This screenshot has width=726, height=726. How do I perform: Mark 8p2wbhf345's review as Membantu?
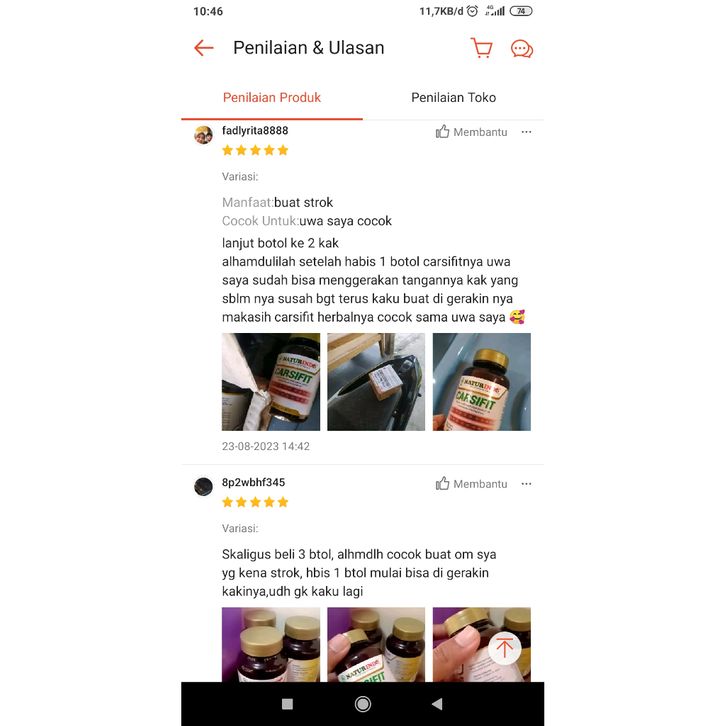pyautogui.click(x=471, y=484)
